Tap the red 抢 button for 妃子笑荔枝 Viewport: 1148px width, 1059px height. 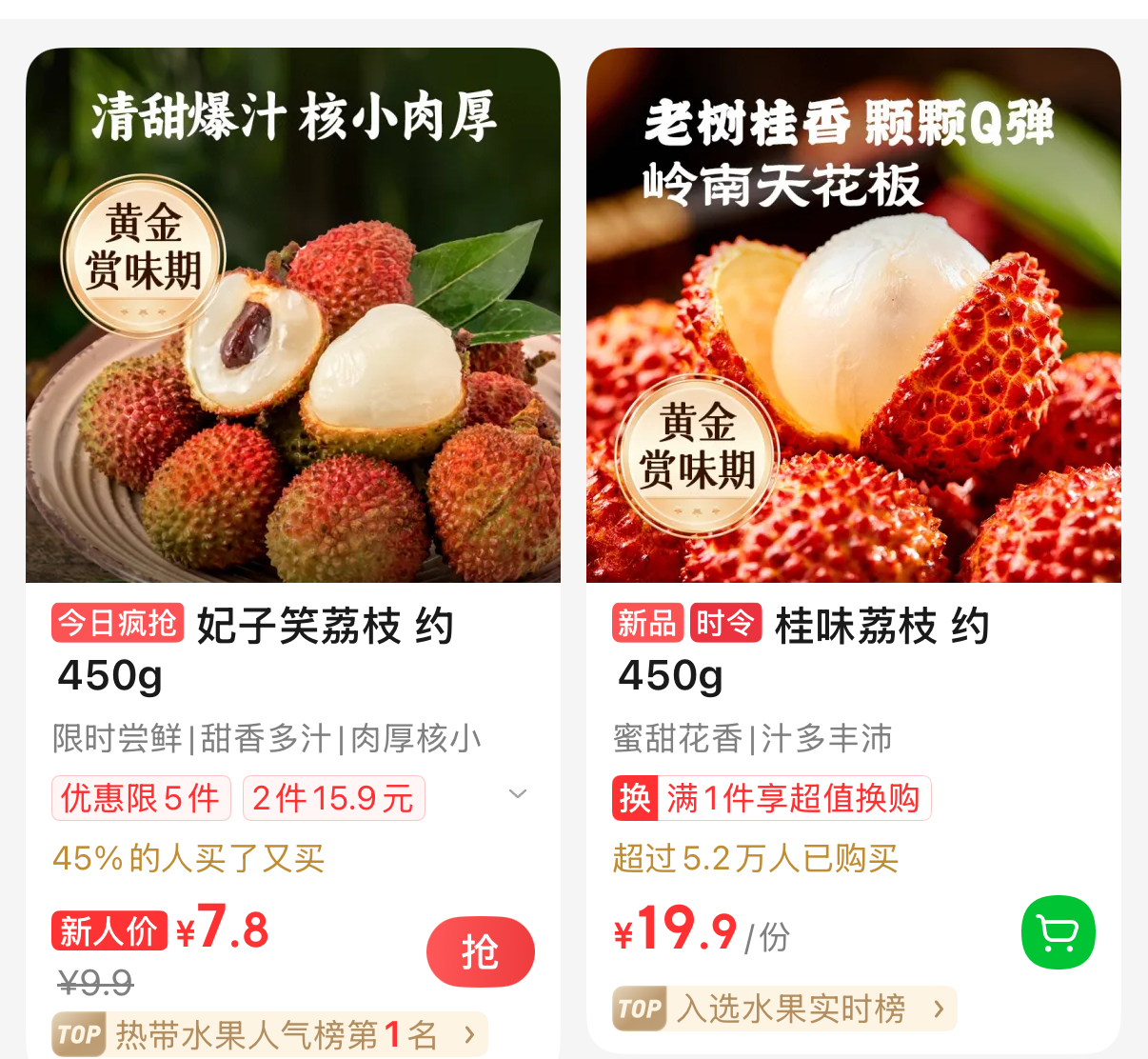tap(480, 951)
